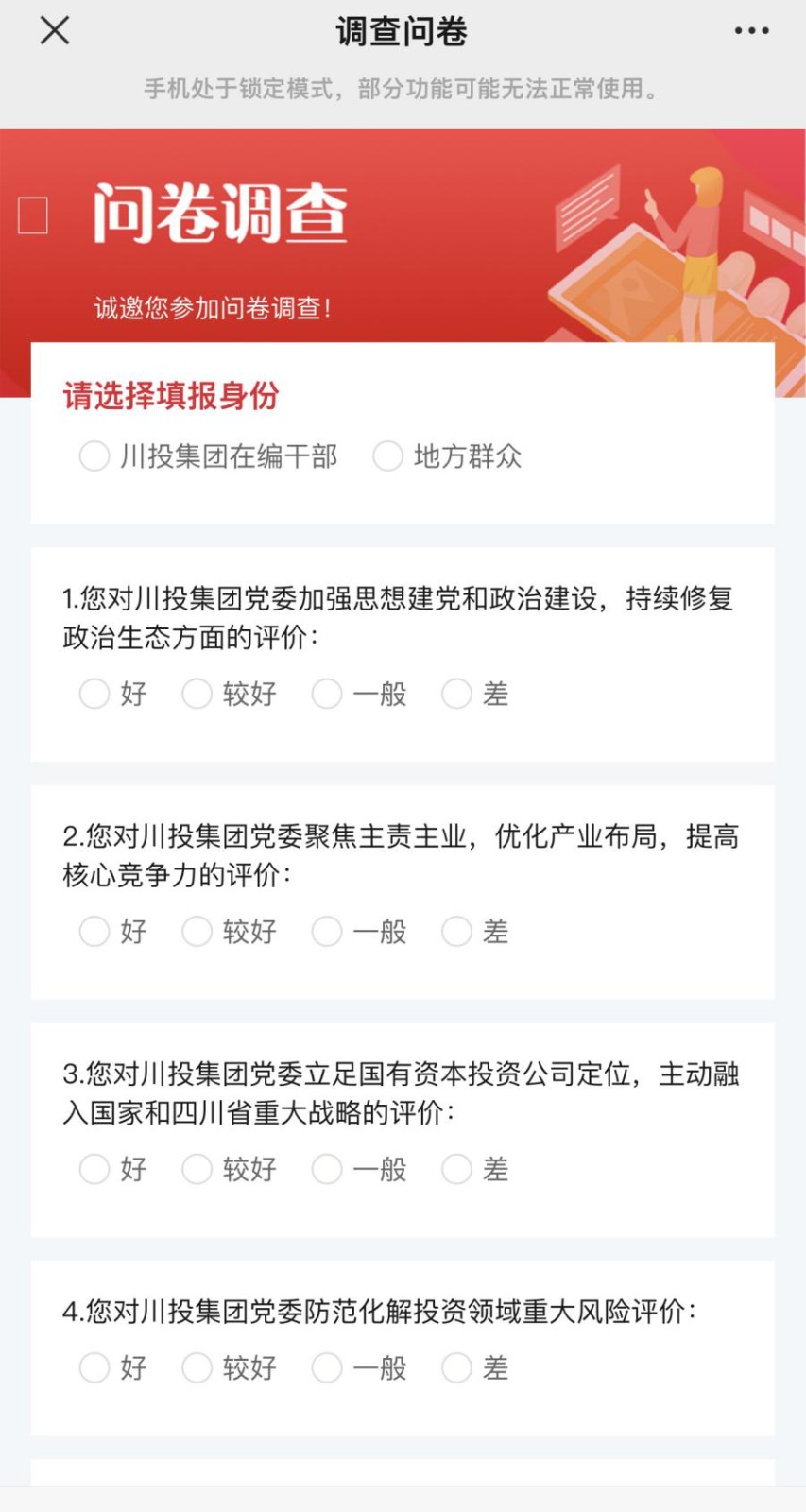This screenshot has height=1512, width=806.
Task: Pick 一般 for question 1
Action: (x=327, y=694)
